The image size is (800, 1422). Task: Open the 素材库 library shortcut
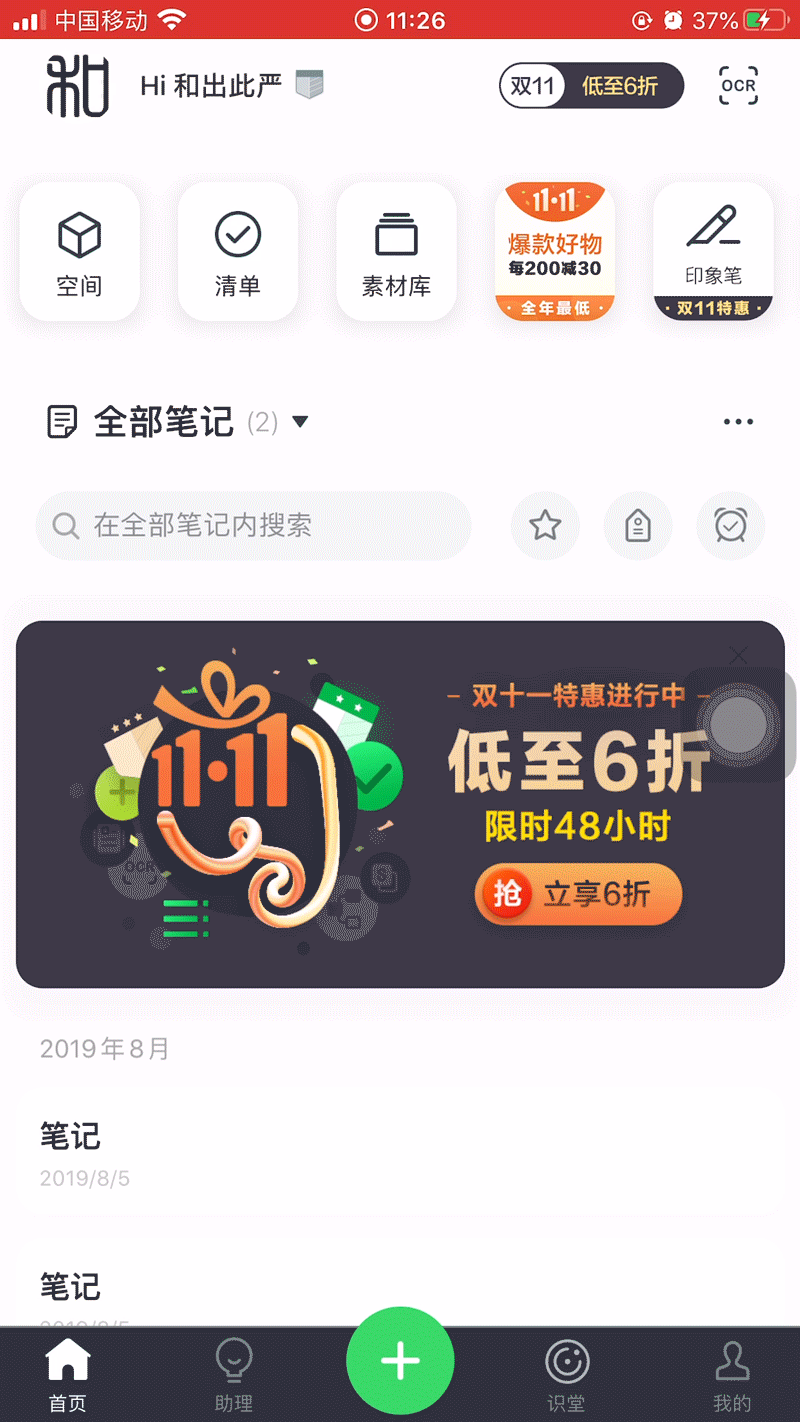[x=396, y=252]
